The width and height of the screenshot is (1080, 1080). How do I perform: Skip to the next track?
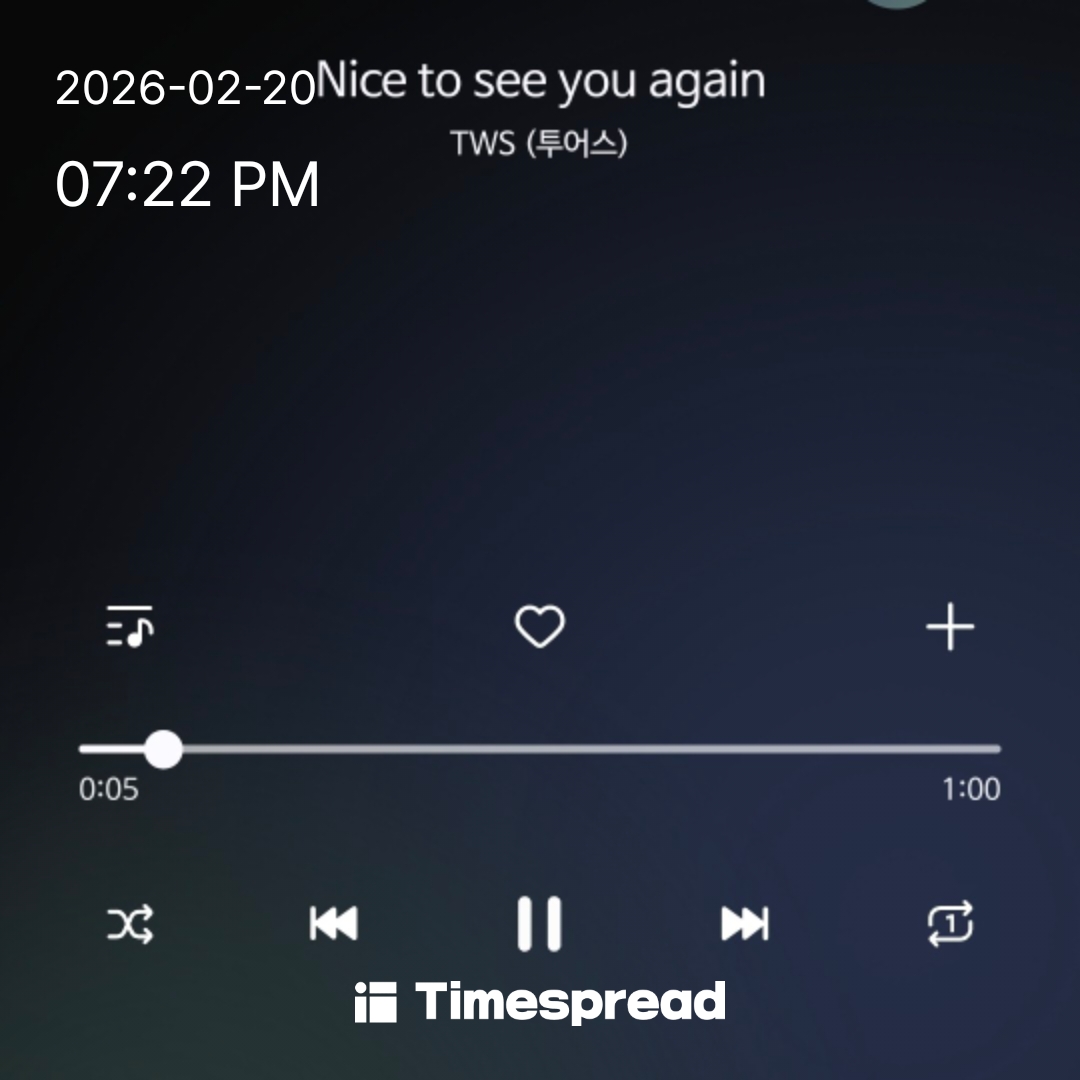point(745,923)
